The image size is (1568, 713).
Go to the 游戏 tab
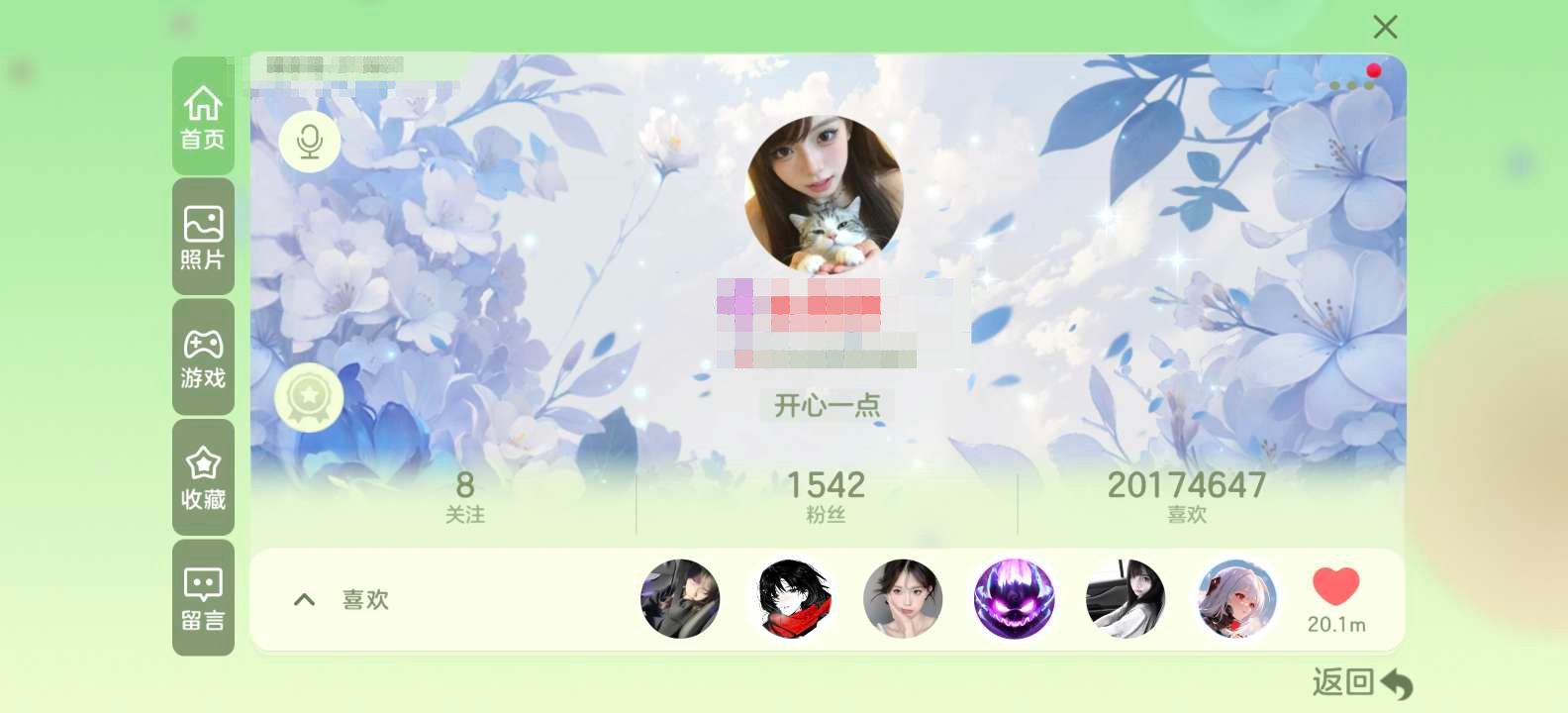click(203, 358)
